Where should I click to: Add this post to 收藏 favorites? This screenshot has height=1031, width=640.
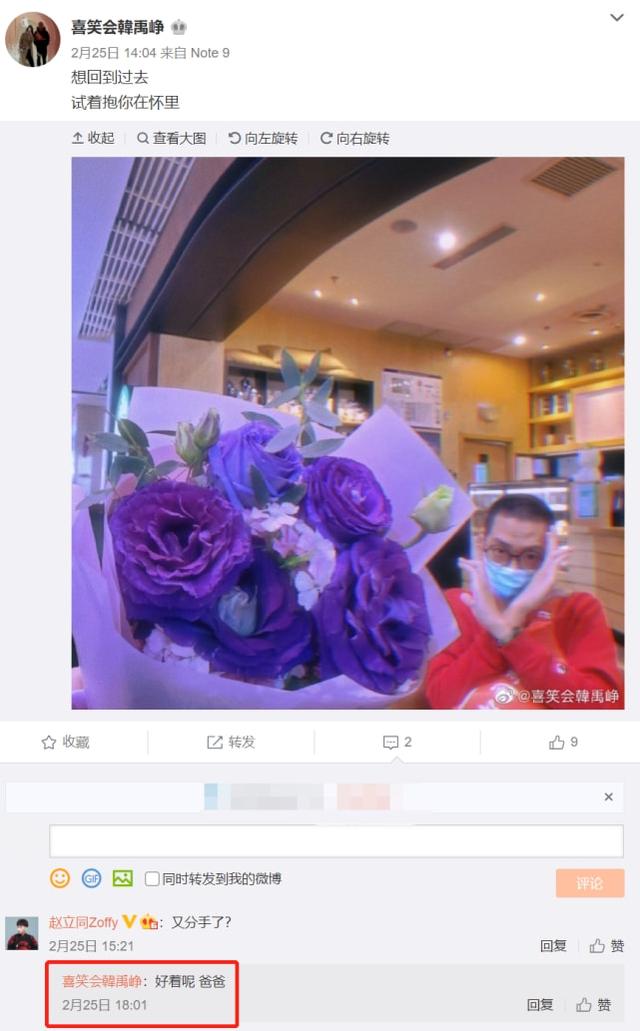click(x=65, y=742)
